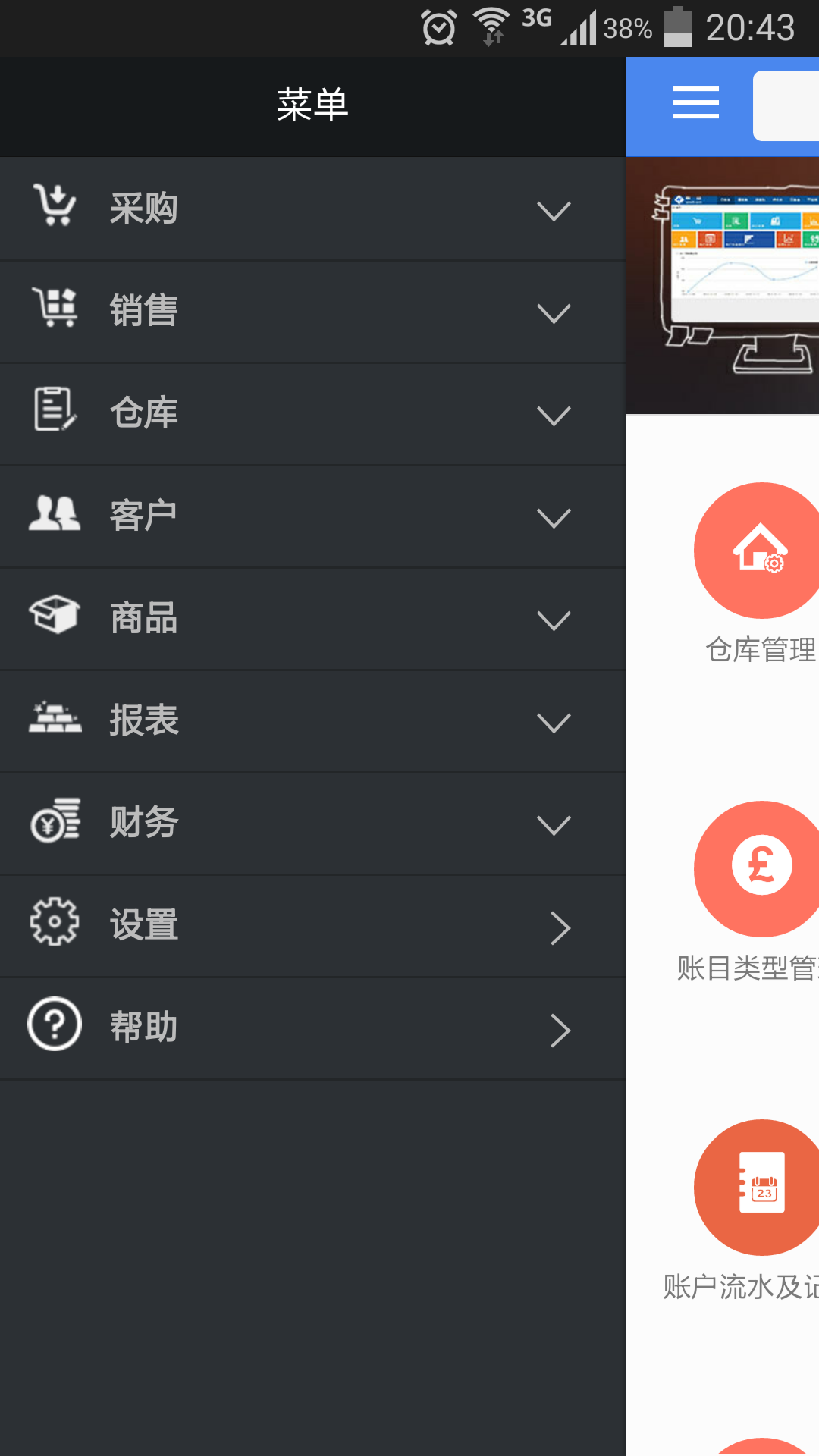Viewport: 819px width, 1456px height.
Task: Open 仓库管理 warehouse management
Action: 761,551
